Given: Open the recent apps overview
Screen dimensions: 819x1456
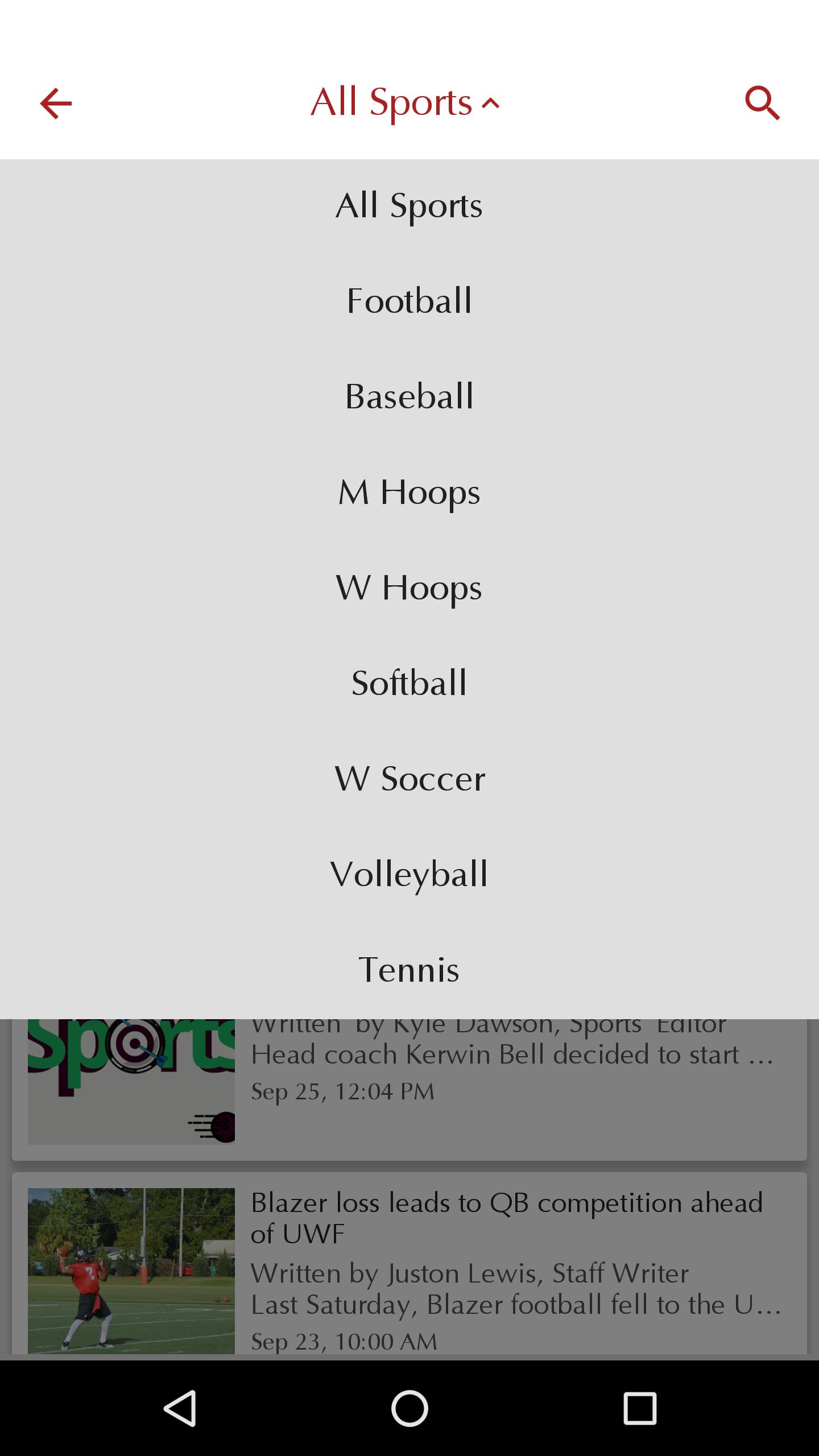Looking at the screenshot, I should 640,1408.
